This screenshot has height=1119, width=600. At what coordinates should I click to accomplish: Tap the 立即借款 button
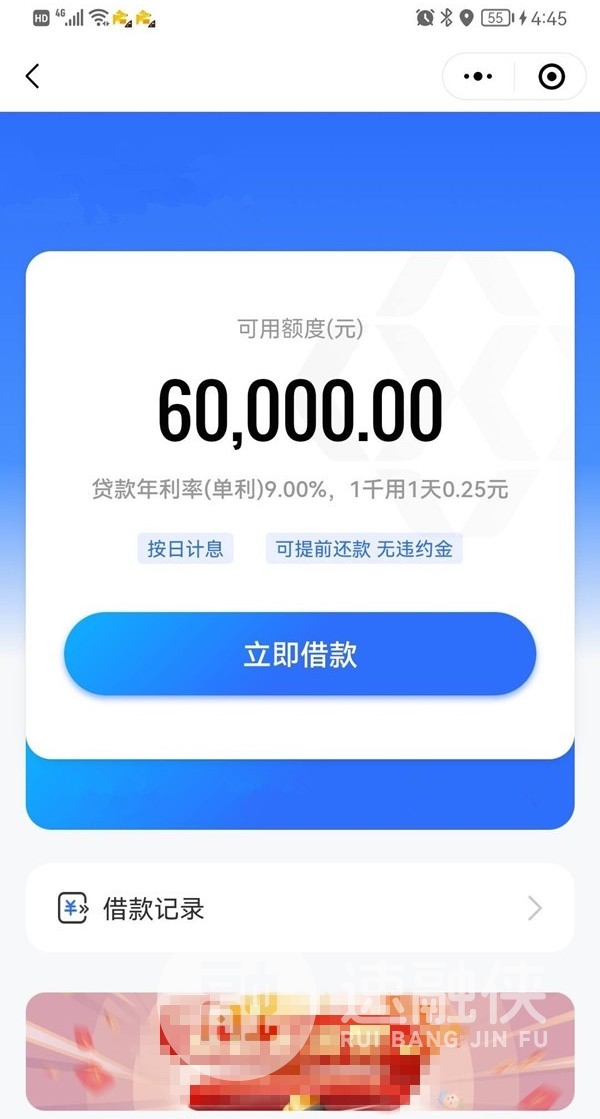(300, 655)
